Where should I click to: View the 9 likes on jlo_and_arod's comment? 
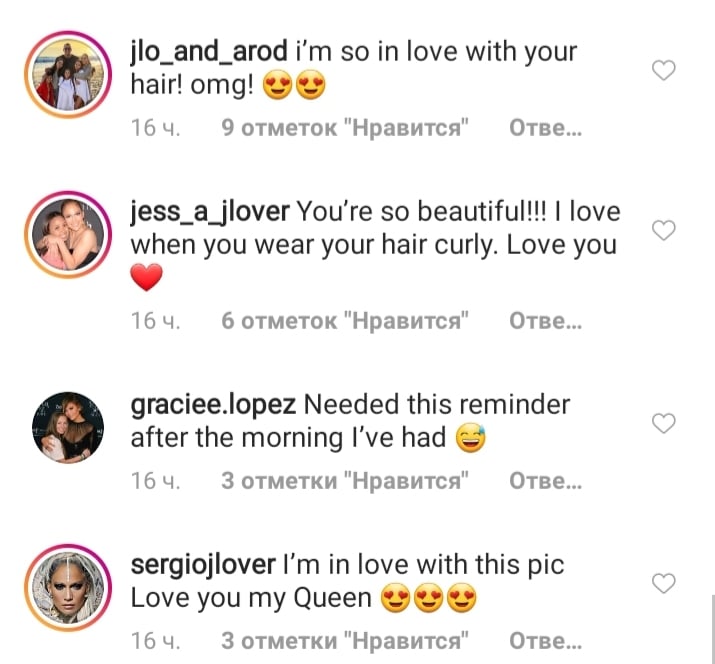[345, 129]
